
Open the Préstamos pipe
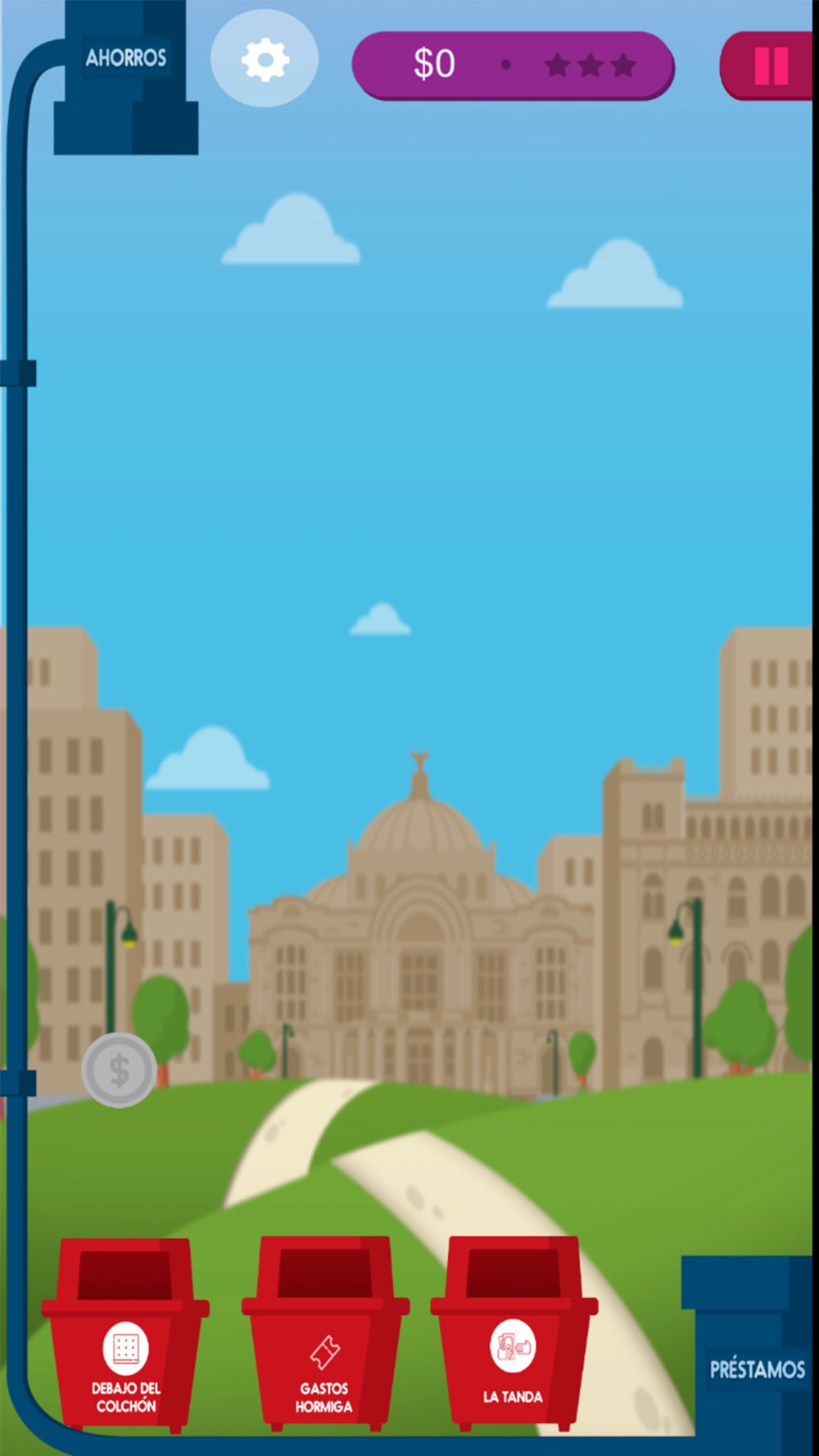(x=750, y=1355)
